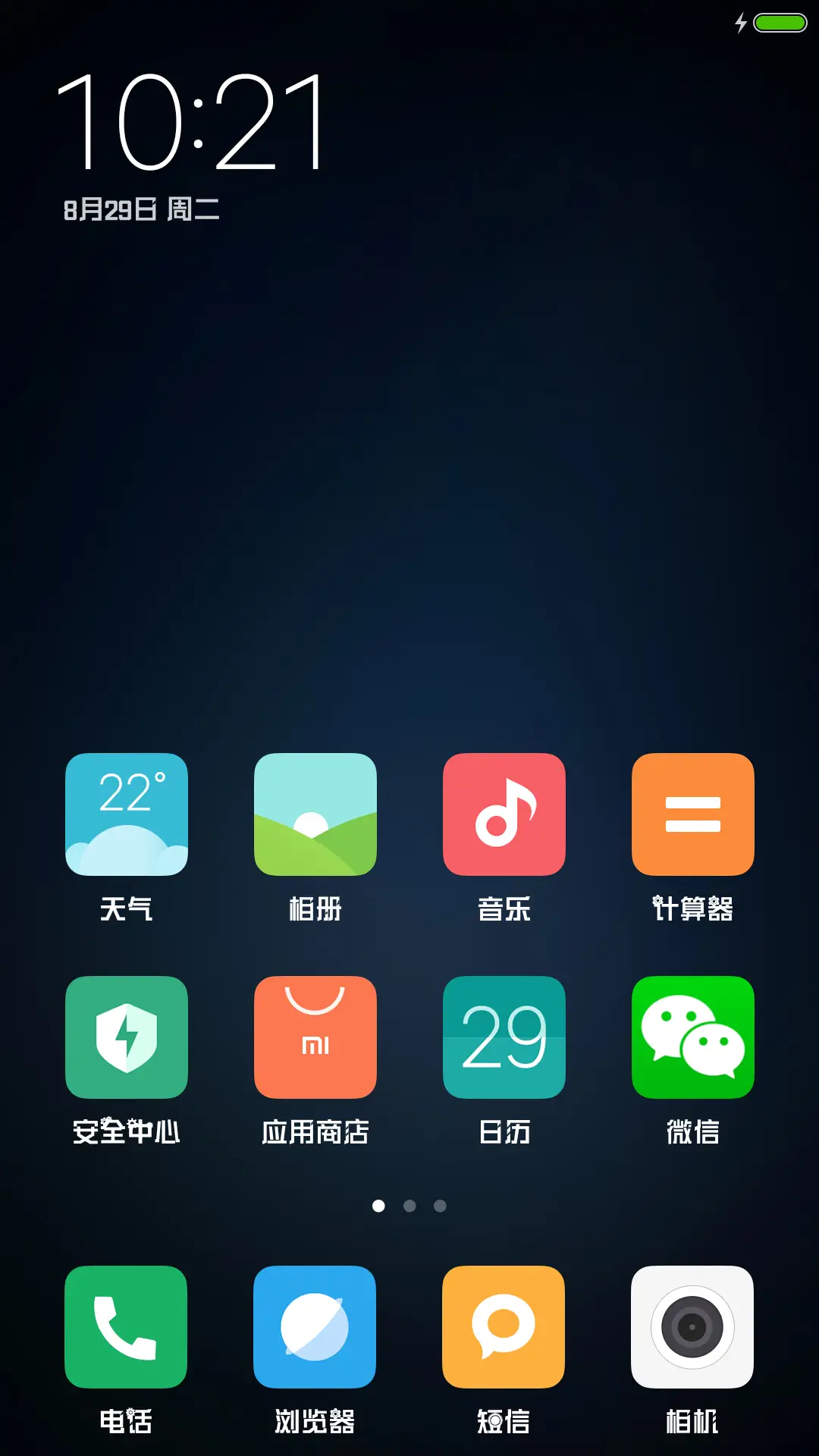Open the 日历 (Calendar) app
This screenshot has height=1456, width=819.
[x=504, y=1036]
